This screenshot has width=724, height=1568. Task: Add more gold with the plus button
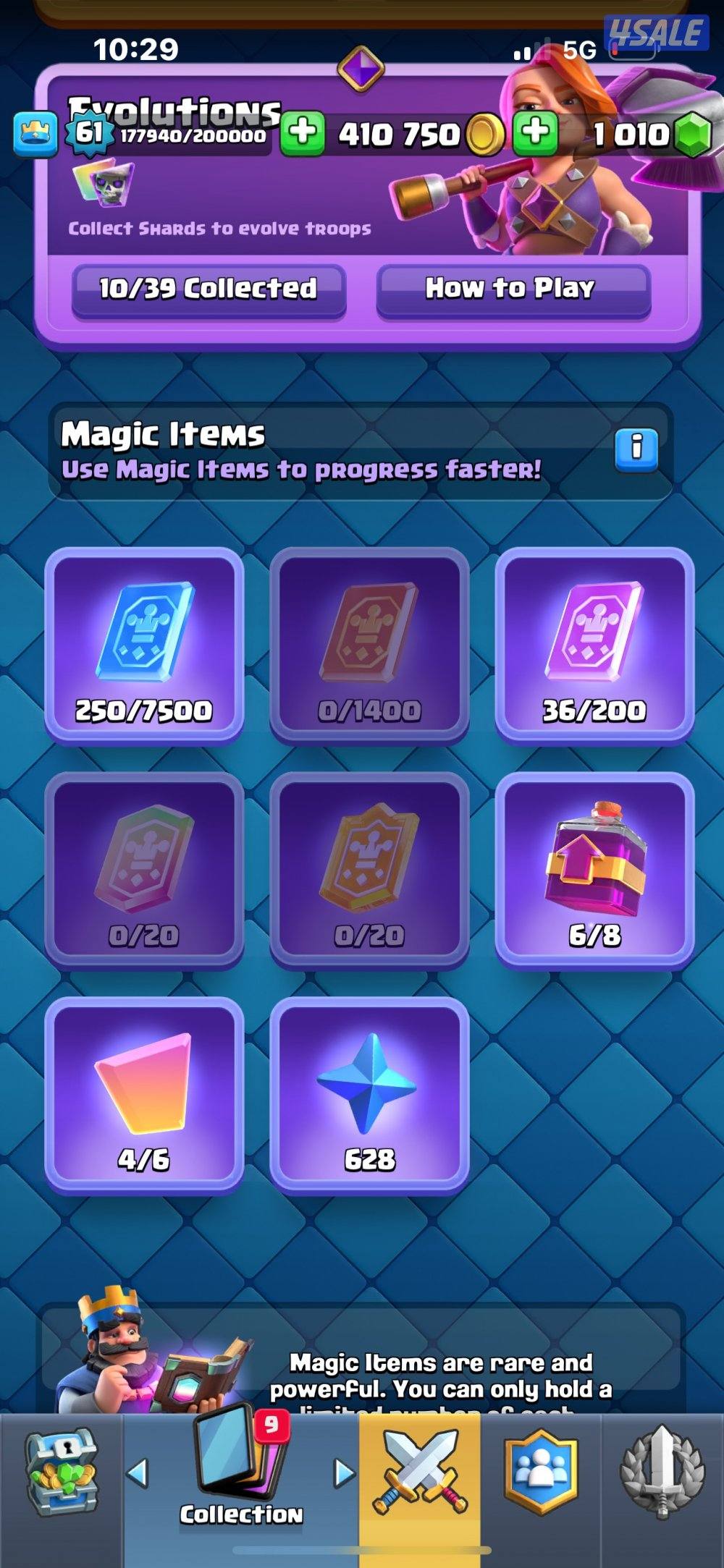click(302, 133)
